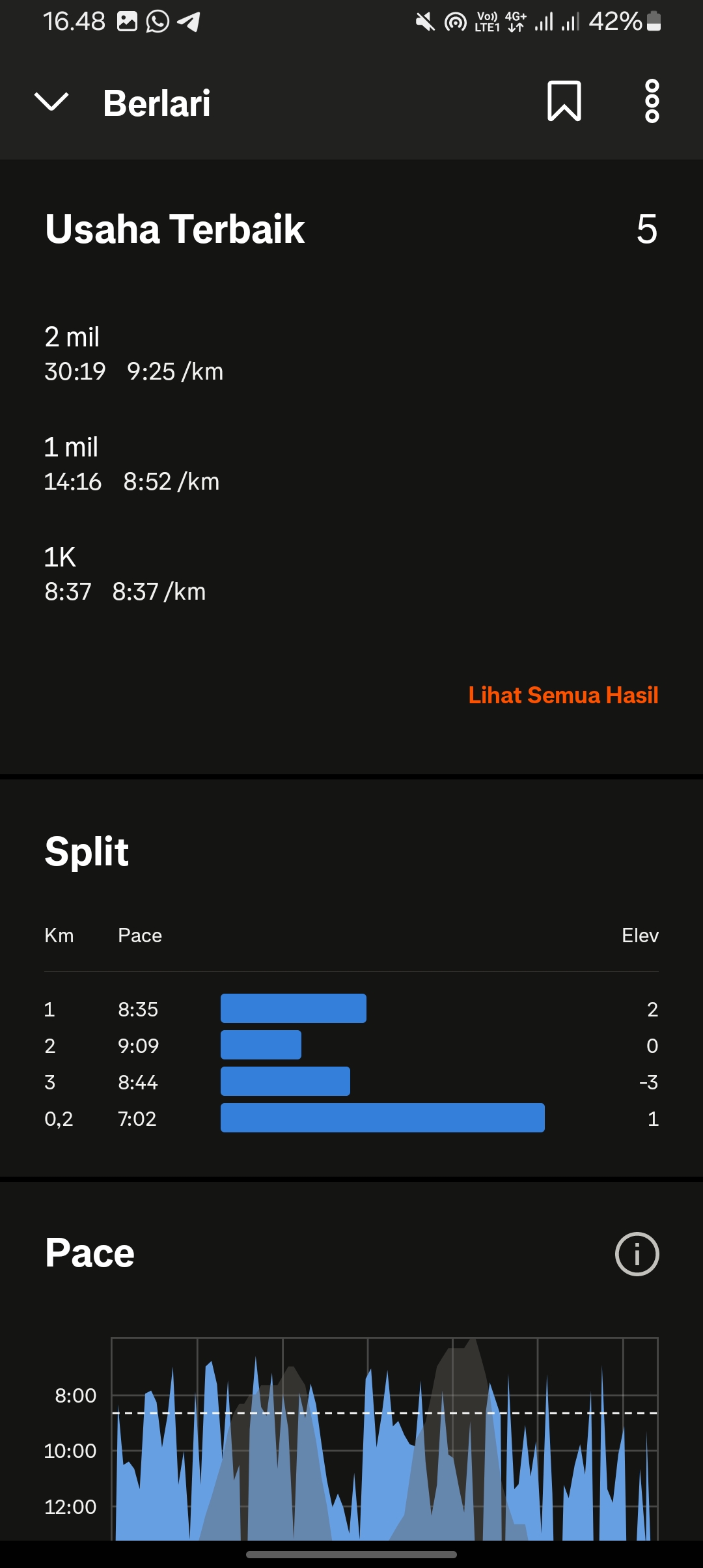Expand the 1K best effort row
The height and width of the screenshot is (1568, 703).
tap(124, 573)
